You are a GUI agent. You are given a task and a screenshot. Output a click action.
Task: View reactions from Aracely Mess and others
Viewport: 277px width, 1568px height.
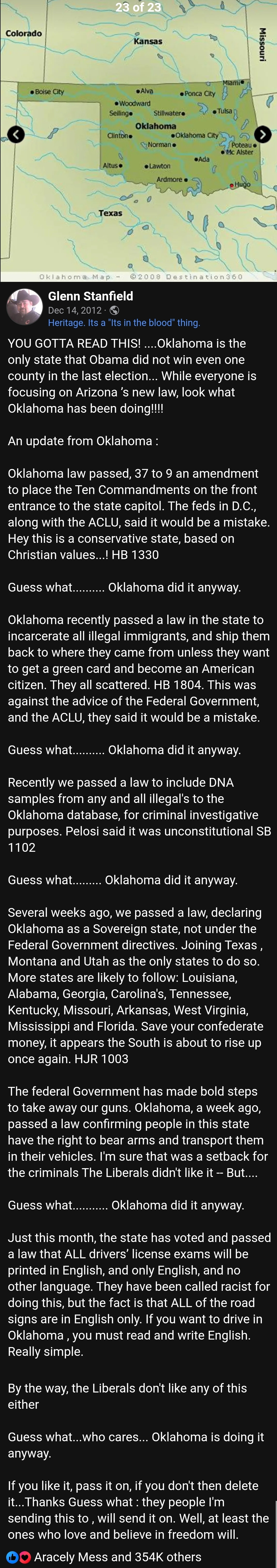[x=117, y=1556]
